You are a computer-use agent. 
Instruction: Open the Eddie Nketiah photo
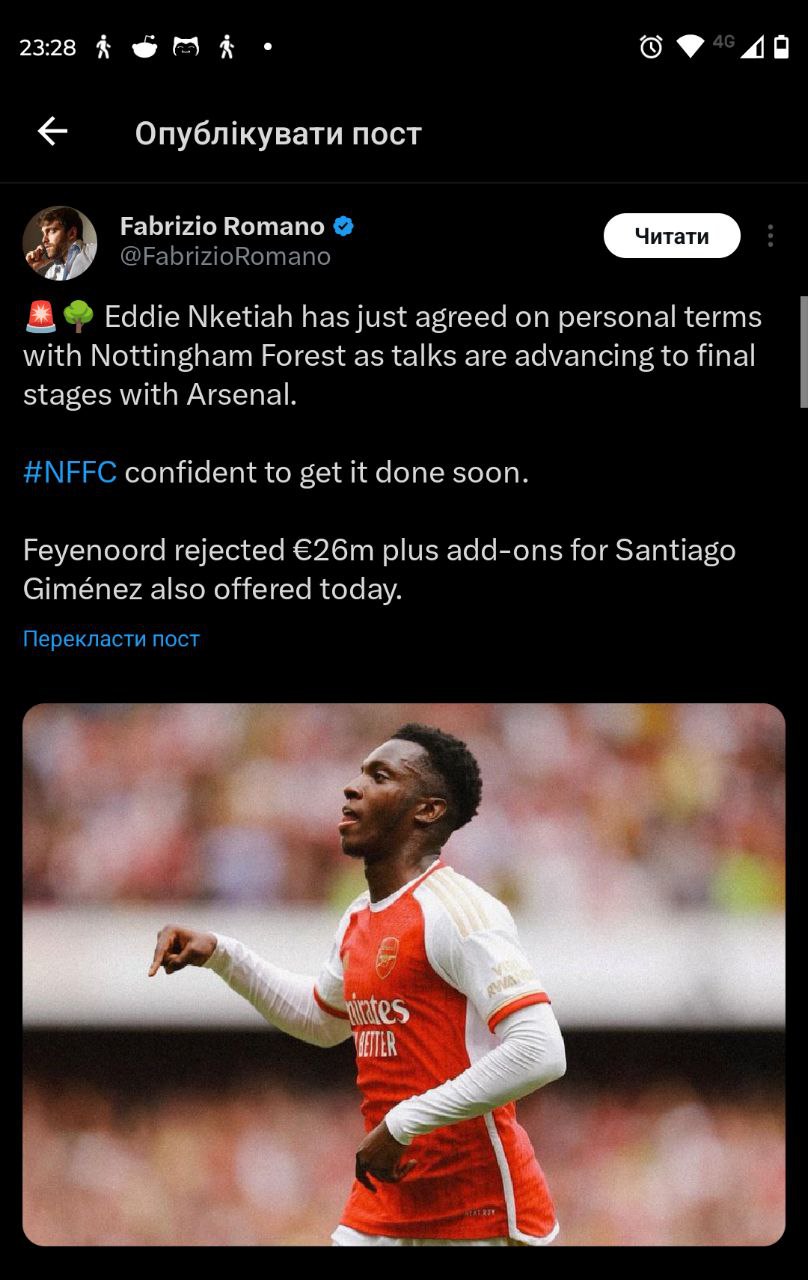click(x=404, y=974)
